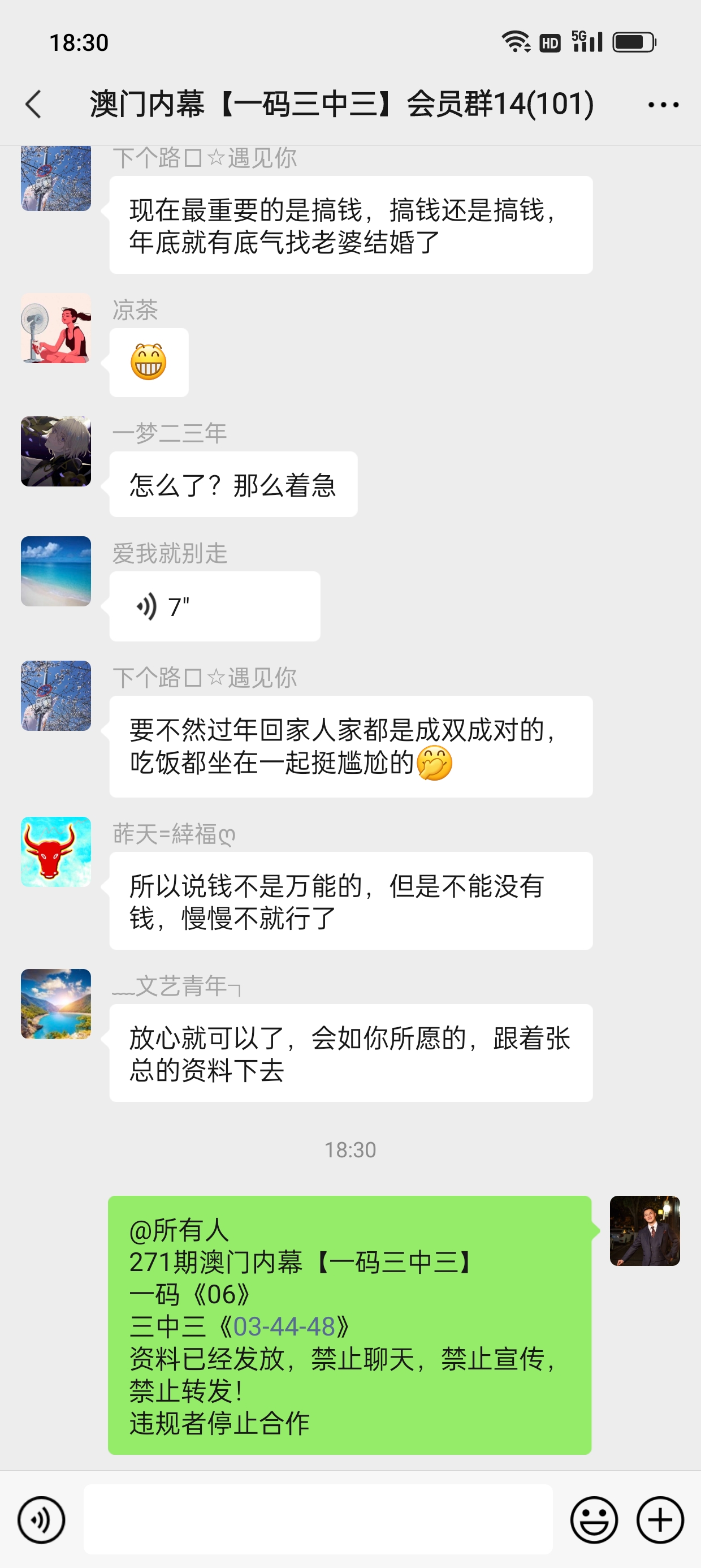Open my own avatar beside green message

(x=644, y=1231)
